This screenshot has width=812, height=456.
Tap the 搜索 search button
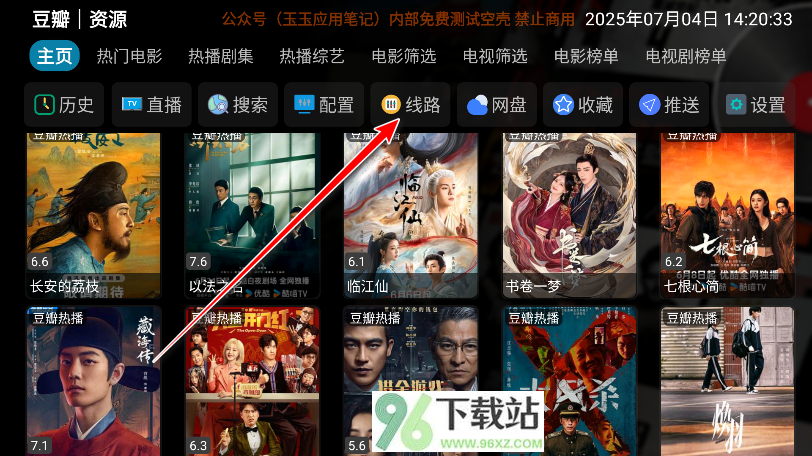pyautogui.click(x=237, y=105)
